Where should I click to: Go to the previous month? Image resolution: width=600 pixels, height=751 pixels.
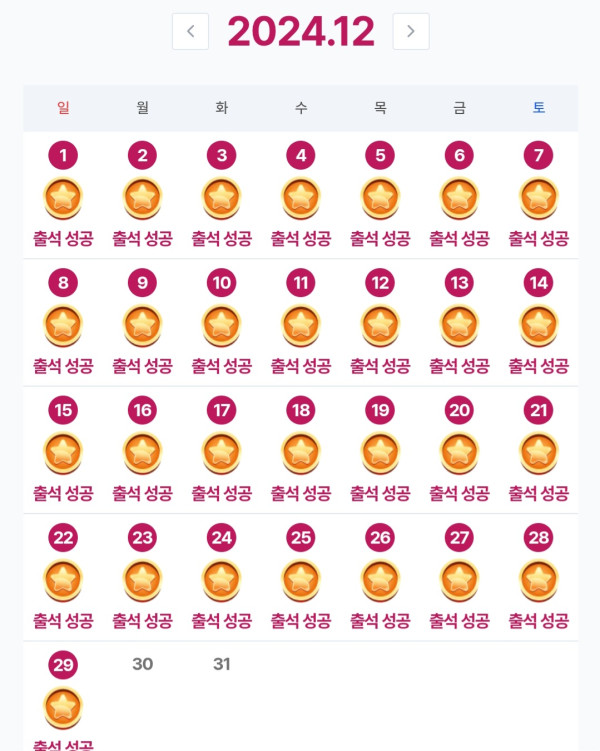click(190, 32)
